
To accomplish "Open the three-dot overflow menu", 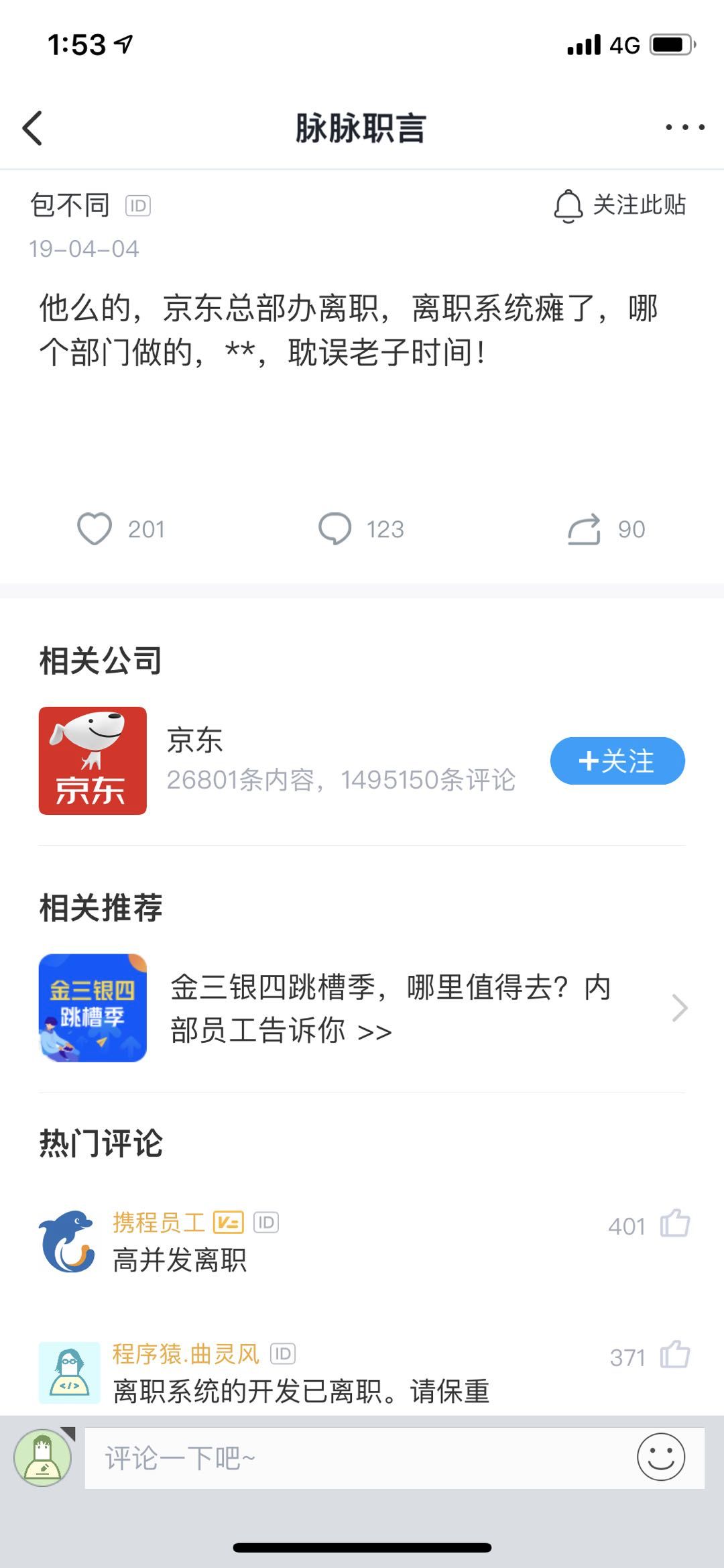I will tap(684, 127).
